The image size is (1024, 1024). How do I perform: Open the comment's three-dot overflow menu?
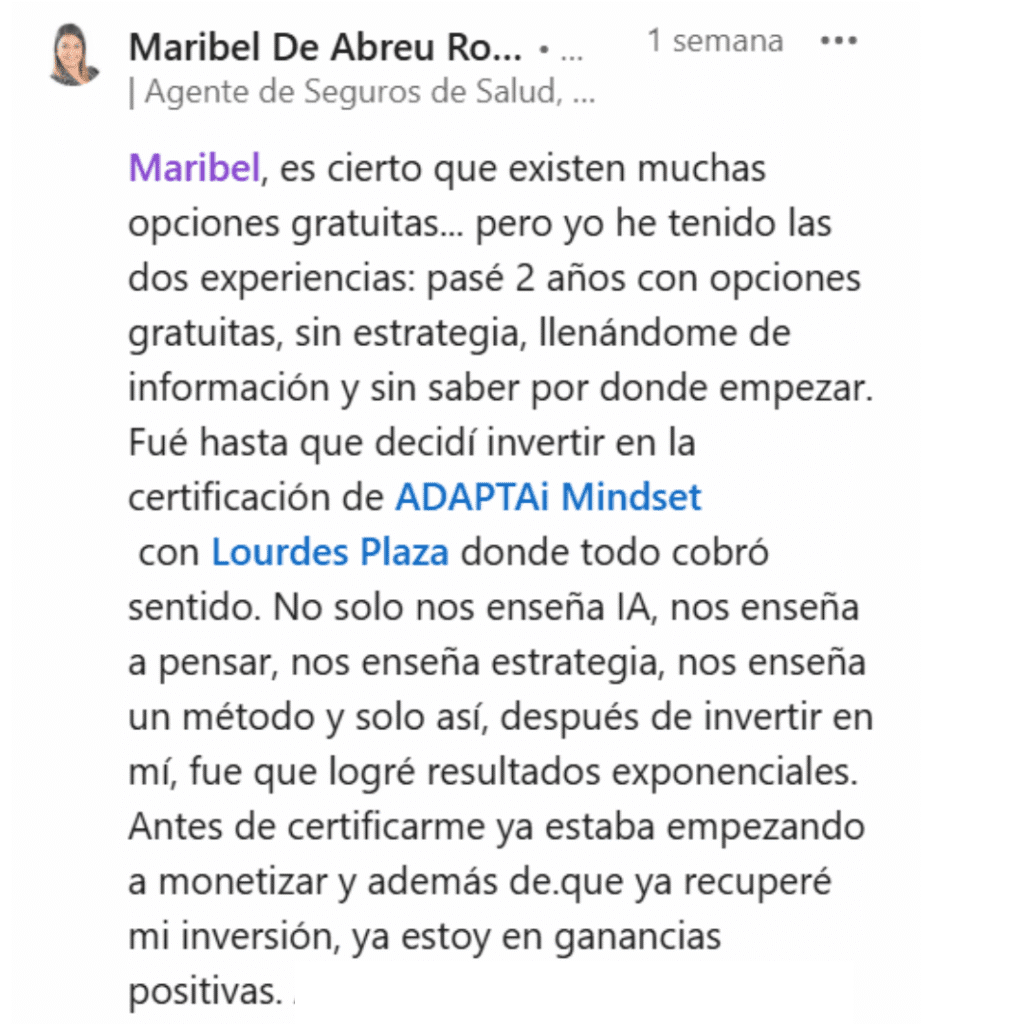[x=838, y=42]
